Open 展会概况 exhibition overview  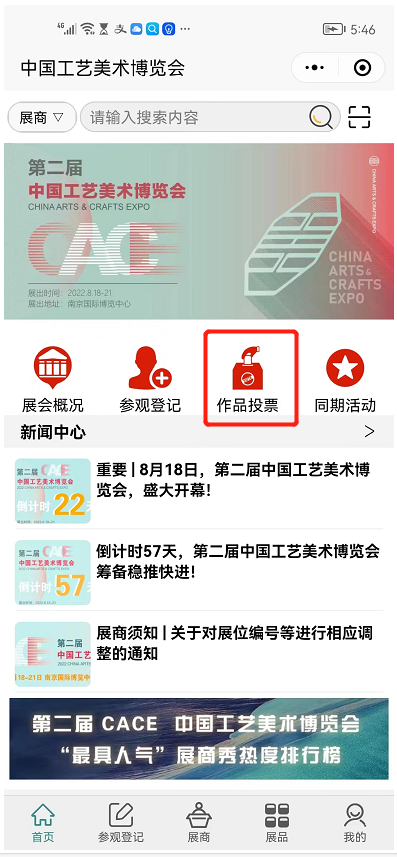[52, 380]
